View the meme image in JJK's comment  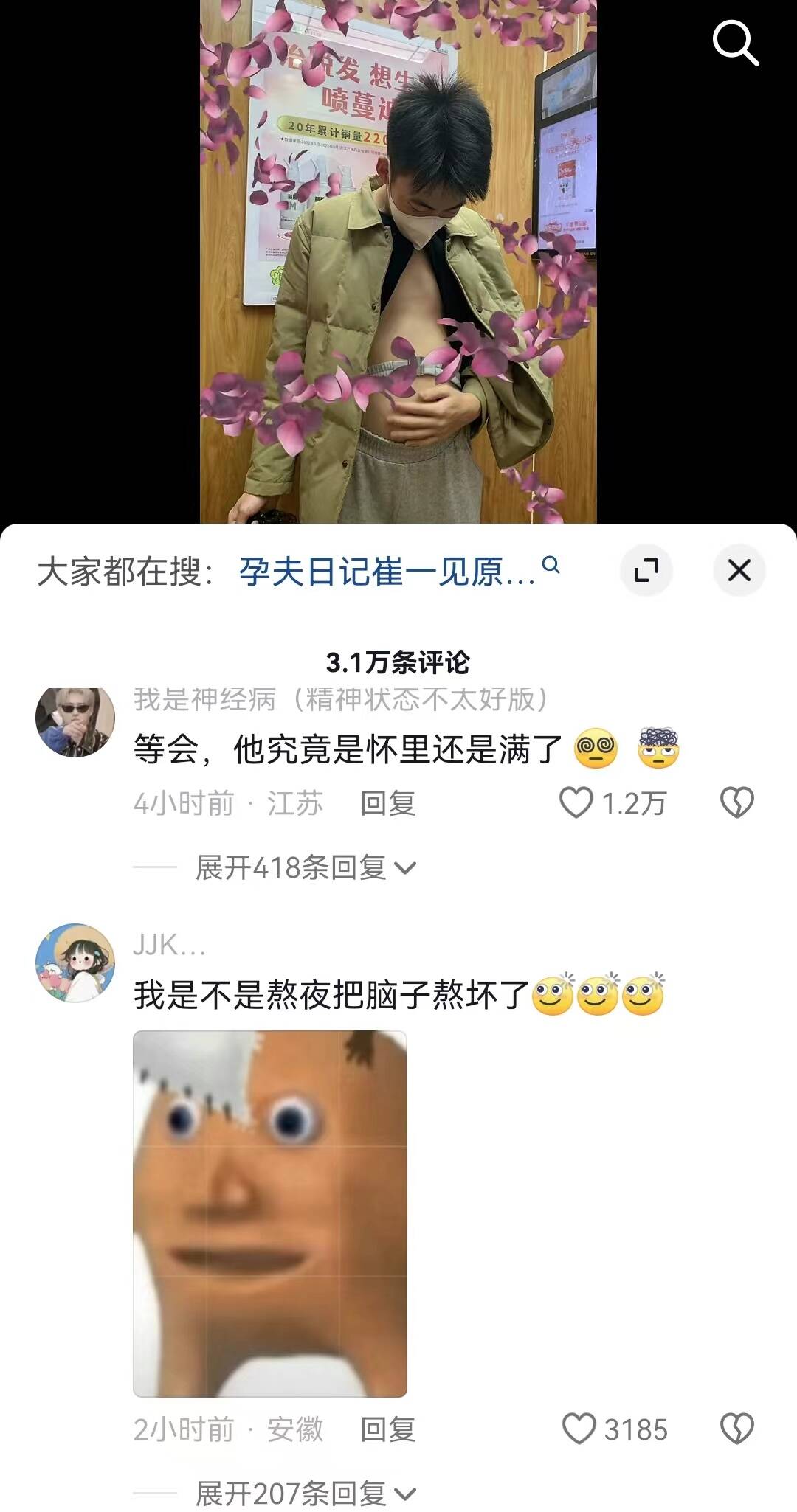pos(270,1213)
